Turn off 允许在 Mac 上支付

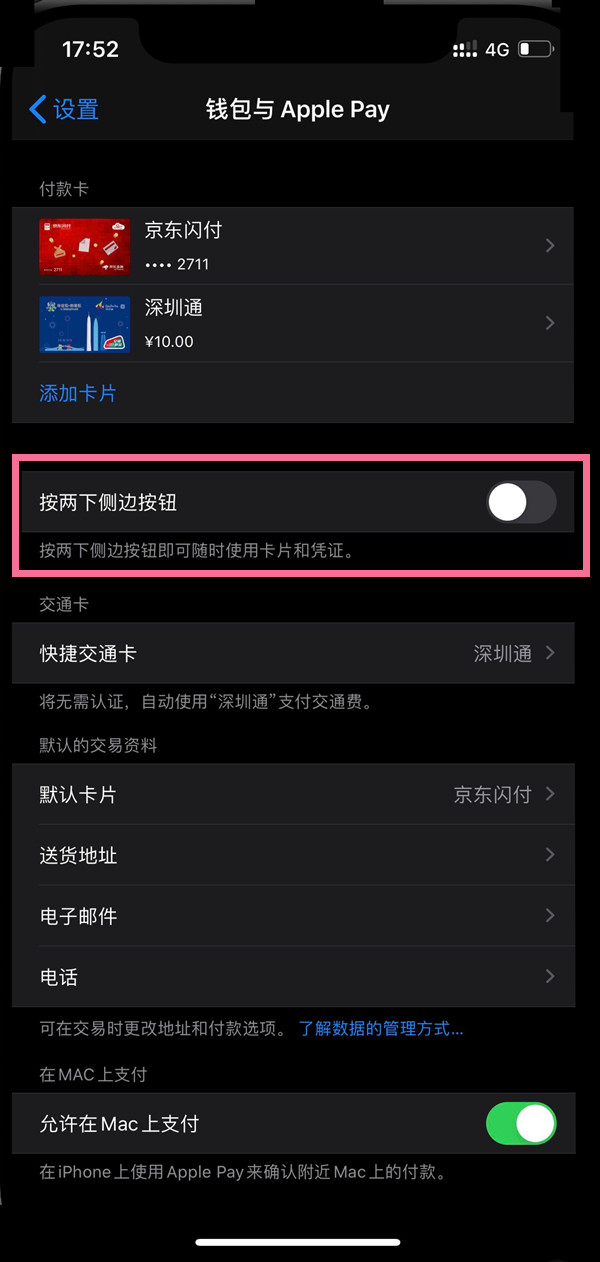pos(520,1124)
